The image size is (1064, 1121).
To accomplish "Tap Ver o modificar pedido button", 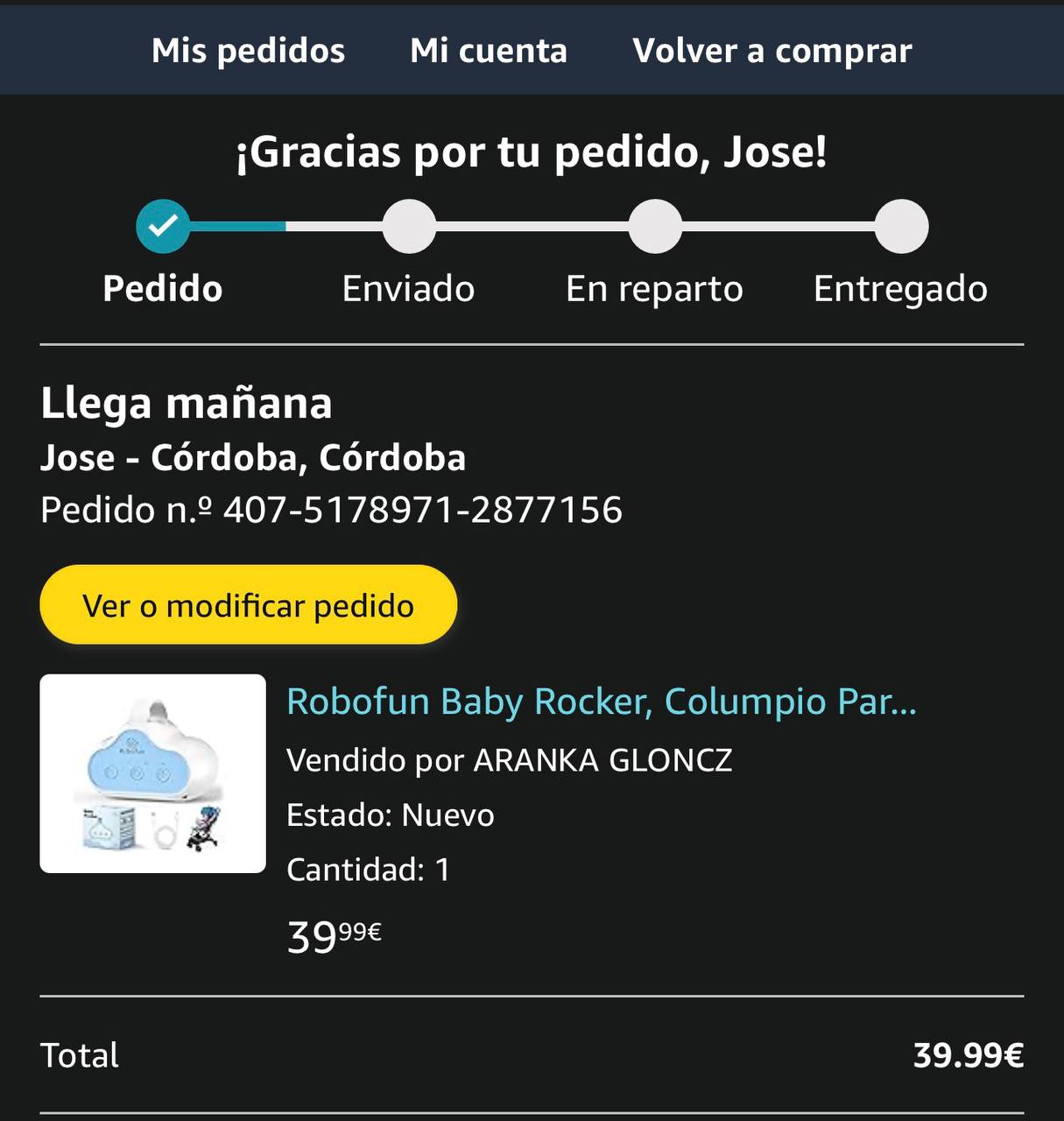I will point(248,605).
